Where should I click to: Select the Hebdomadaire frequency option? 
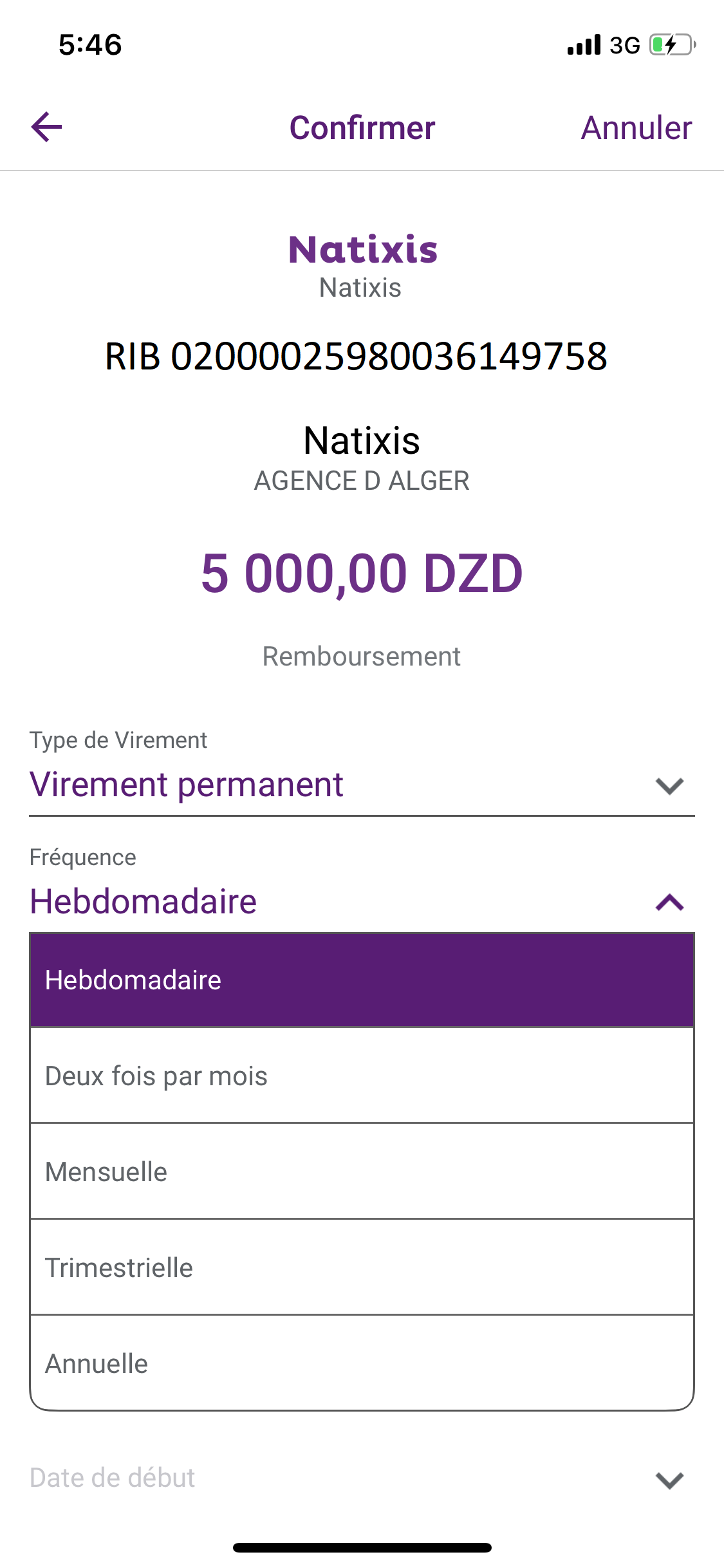coord(361,980)
